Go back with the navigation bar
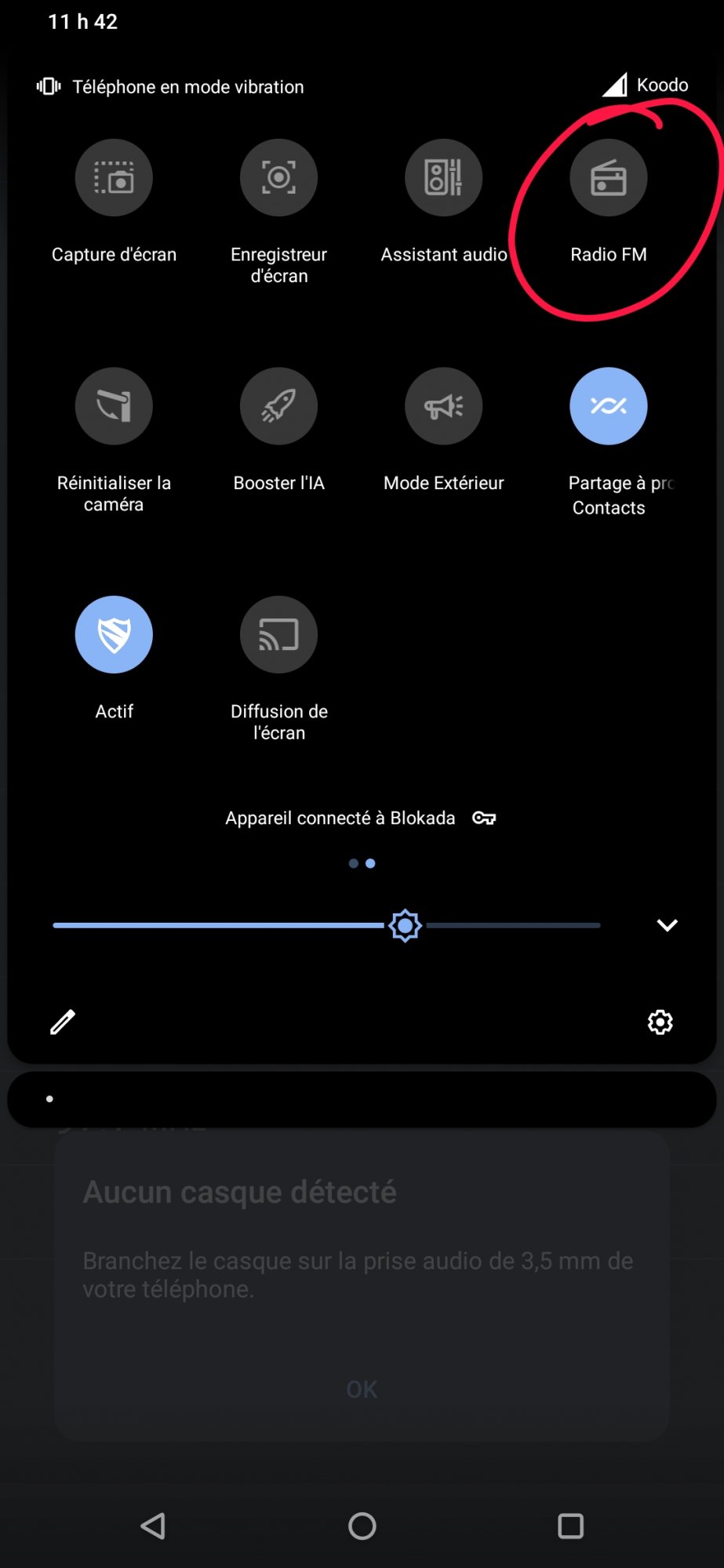 (x=153, y=1526)
